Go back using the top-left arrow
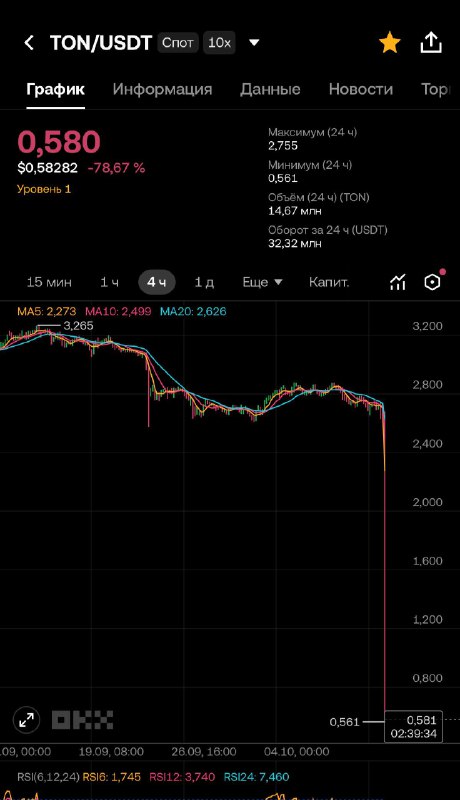The width and height of the screenshot is (460, 800). click(x=29, y=43)
